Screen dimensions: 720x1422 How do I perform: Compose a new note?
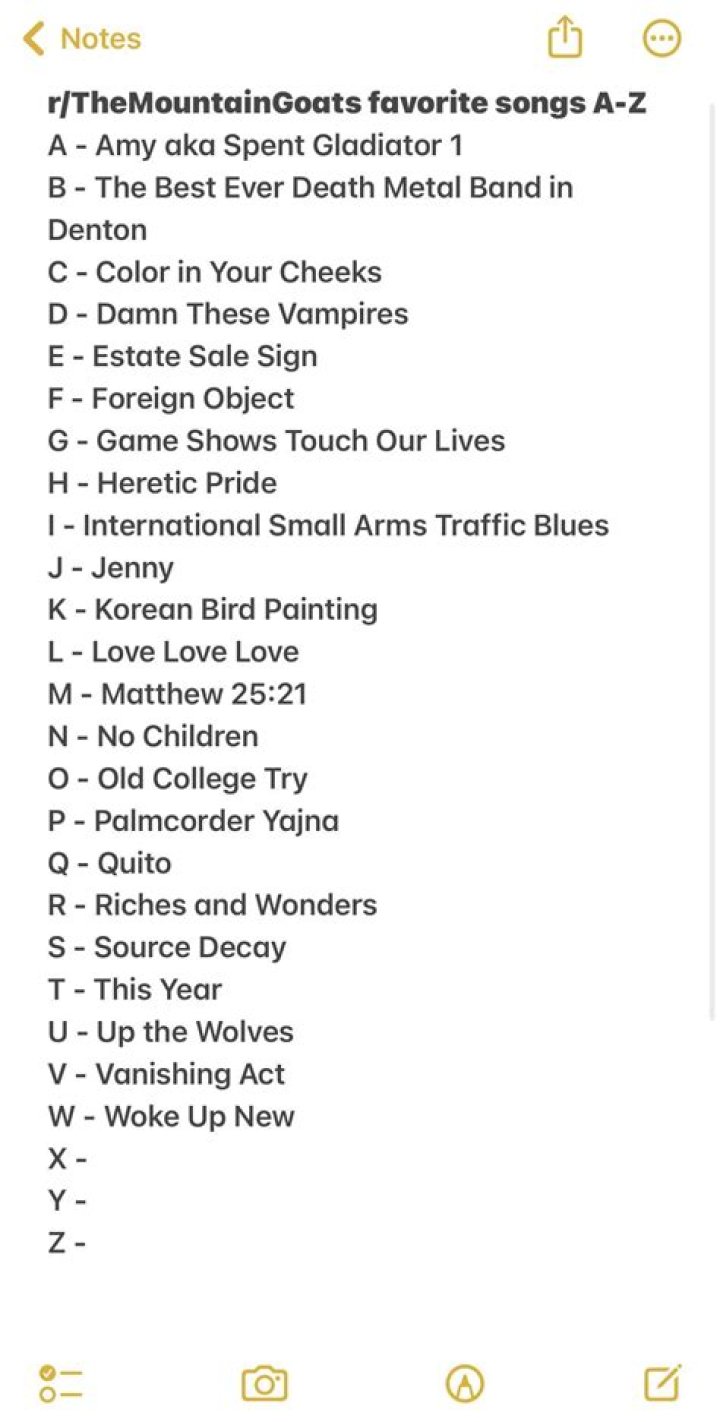coord(662,1383)
